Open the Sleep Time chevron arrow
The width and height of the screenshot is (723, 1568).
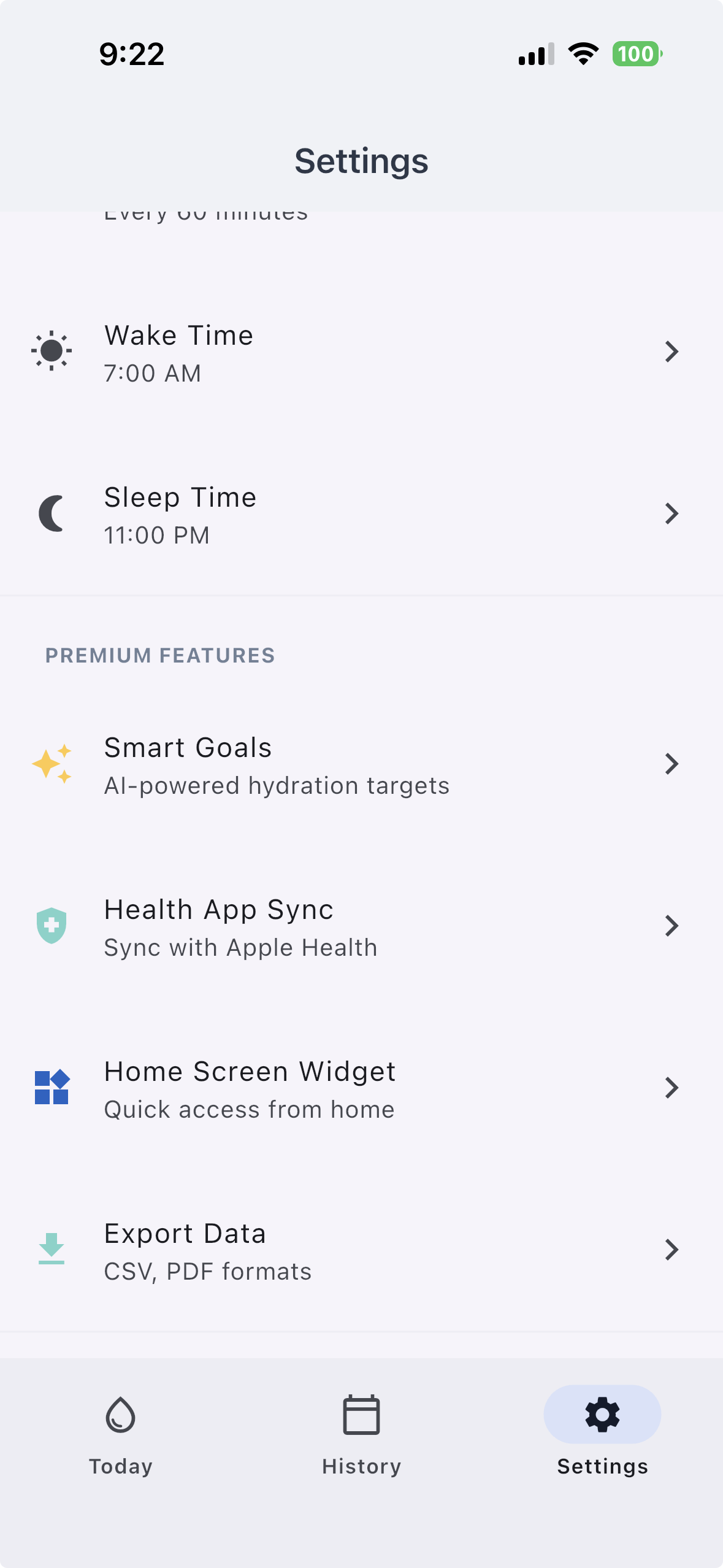(x=672, y=513)
